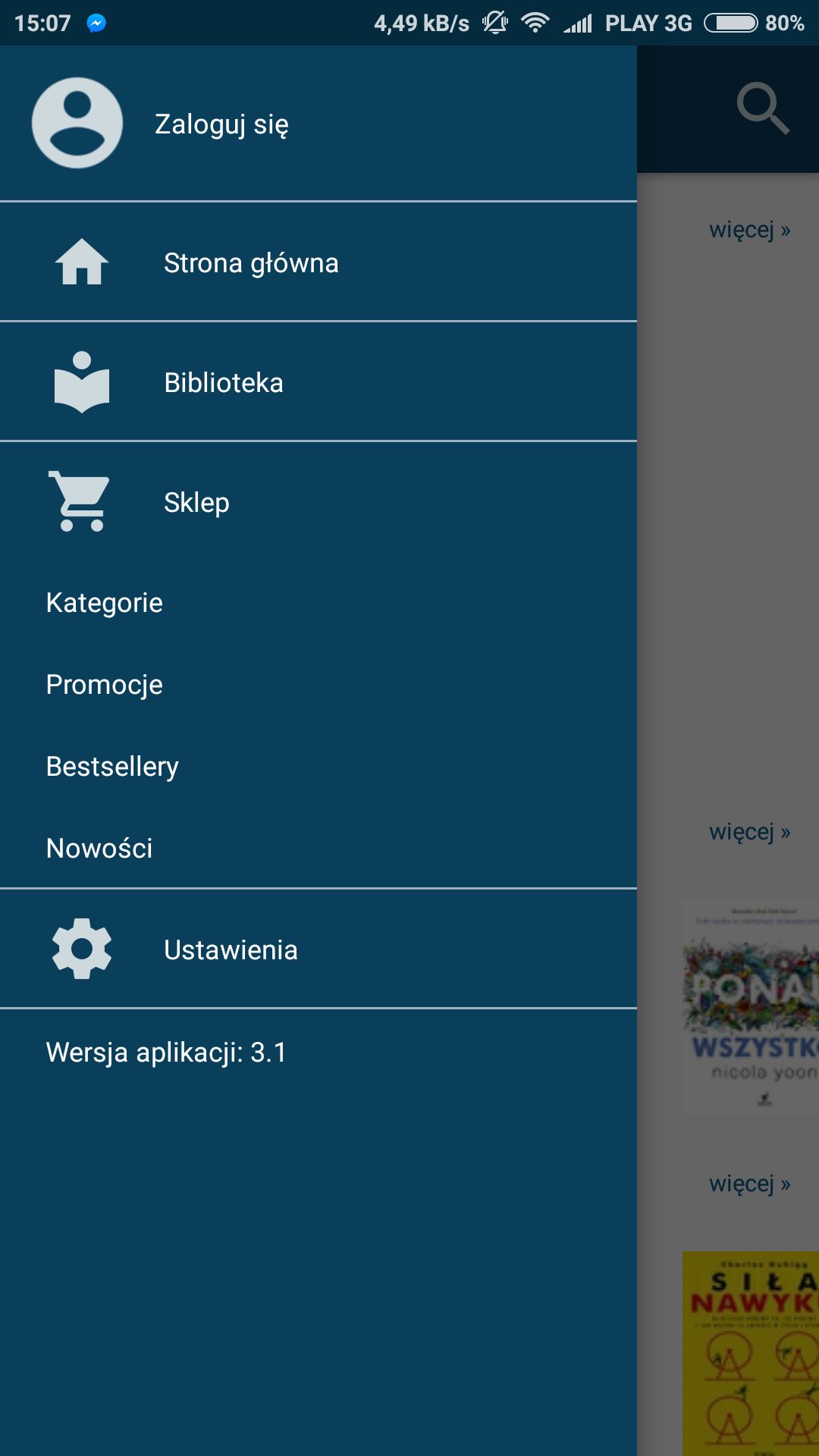This screenshot has height=1456, width=819.
Task: Open the Sklep section
Action: [318, 502]
